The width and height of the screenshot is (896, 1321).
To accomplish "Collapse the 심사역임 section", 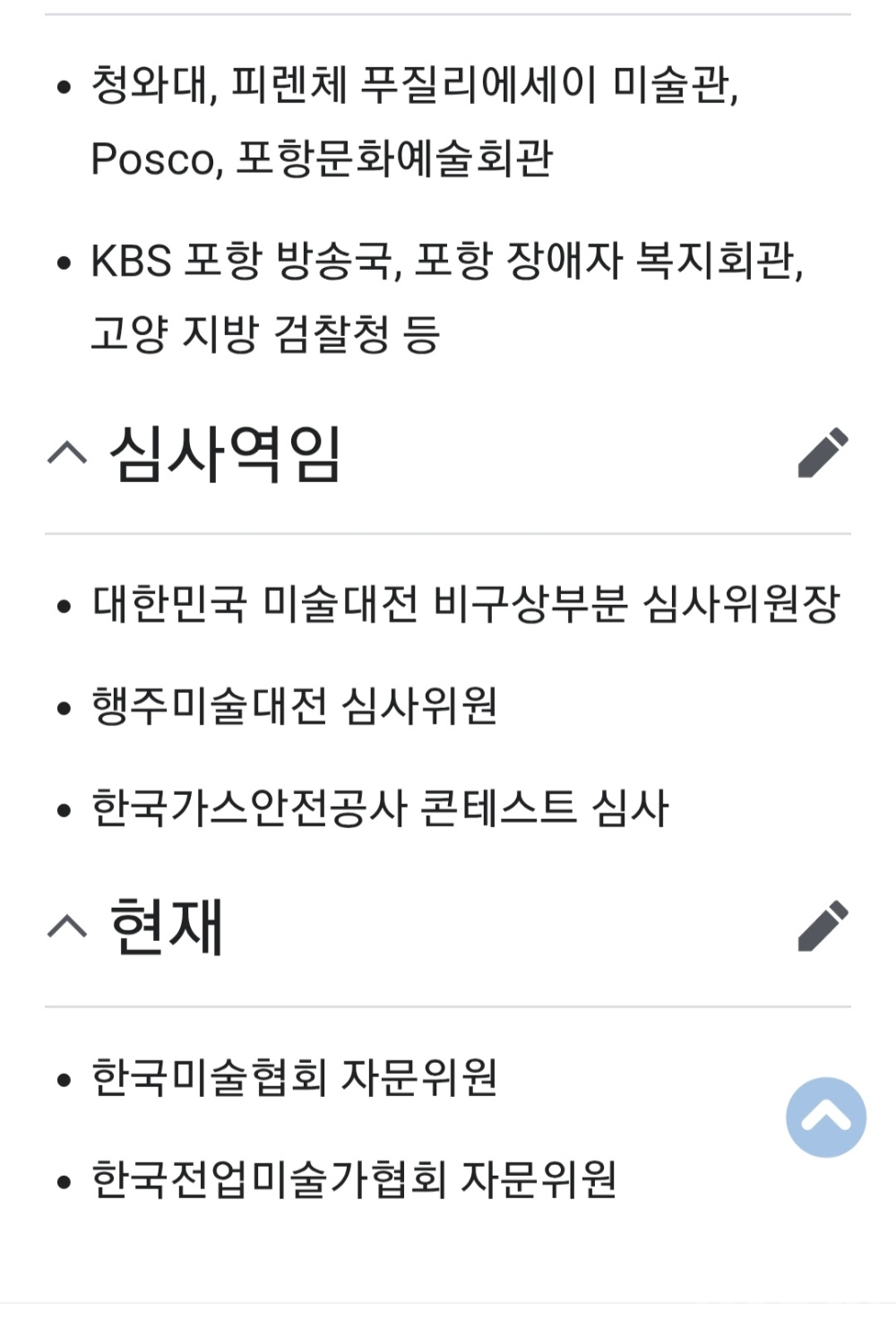I will pos(67,453).
